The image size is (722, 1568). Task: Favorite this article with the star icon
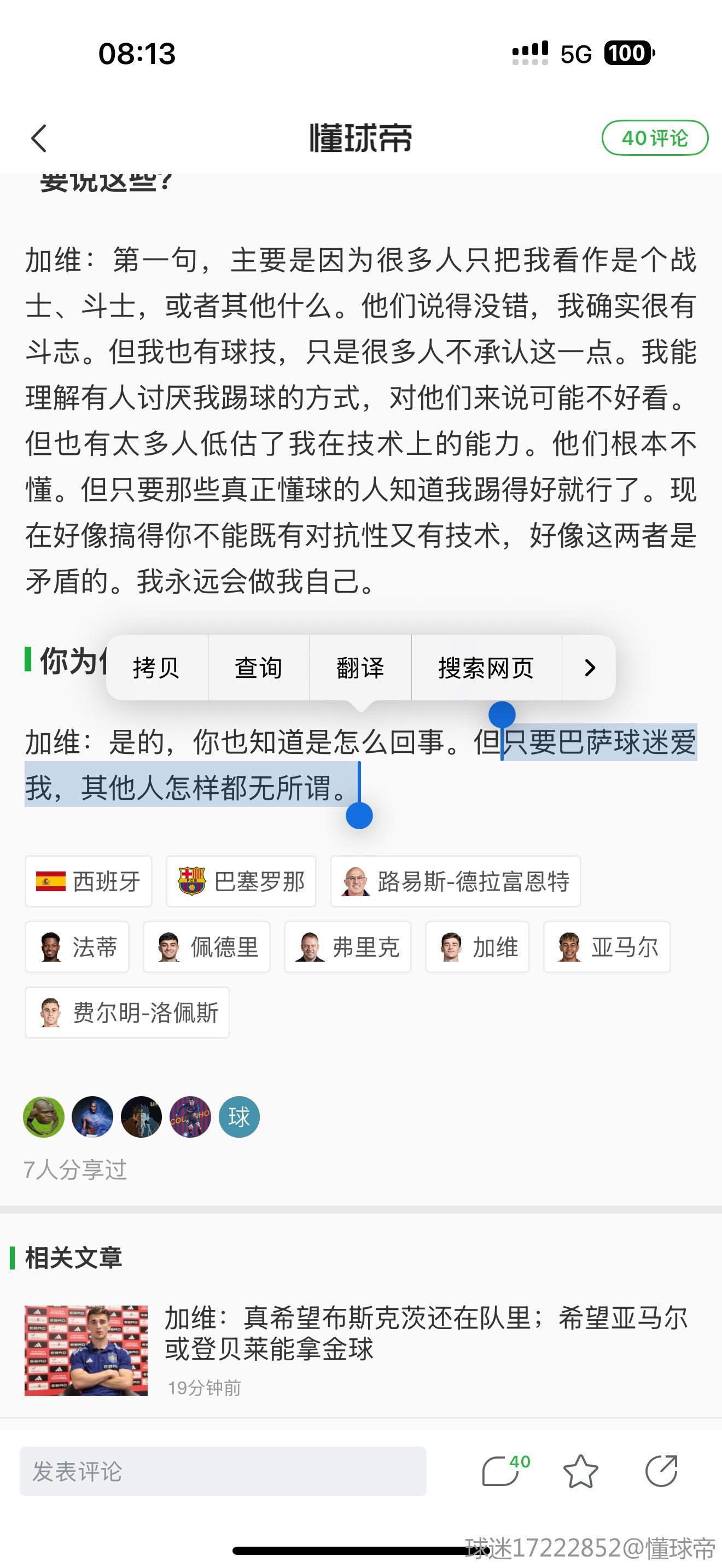tap(581, 1472)
